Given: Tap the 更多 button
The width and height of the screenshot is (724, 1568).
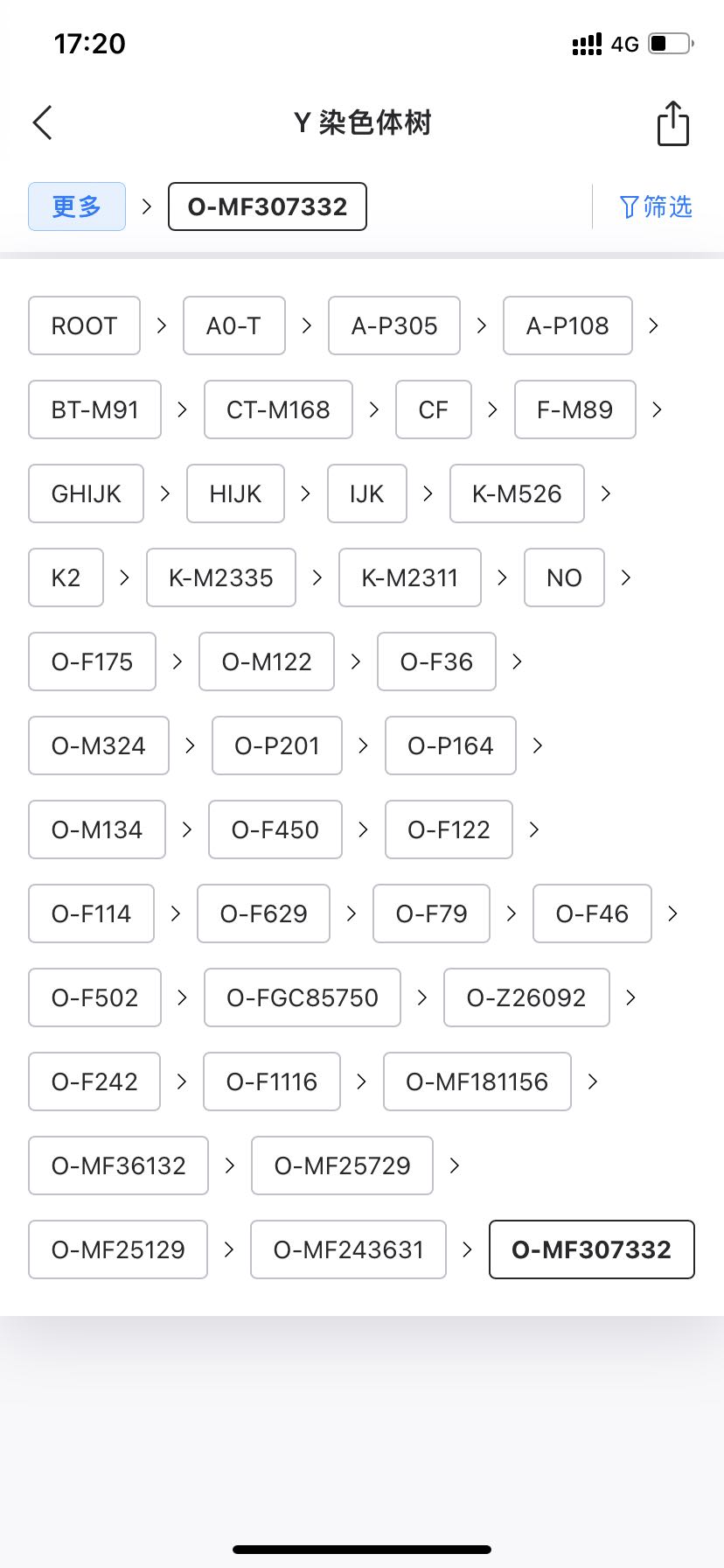Looking at the screenshot, I should coord(77,206).
